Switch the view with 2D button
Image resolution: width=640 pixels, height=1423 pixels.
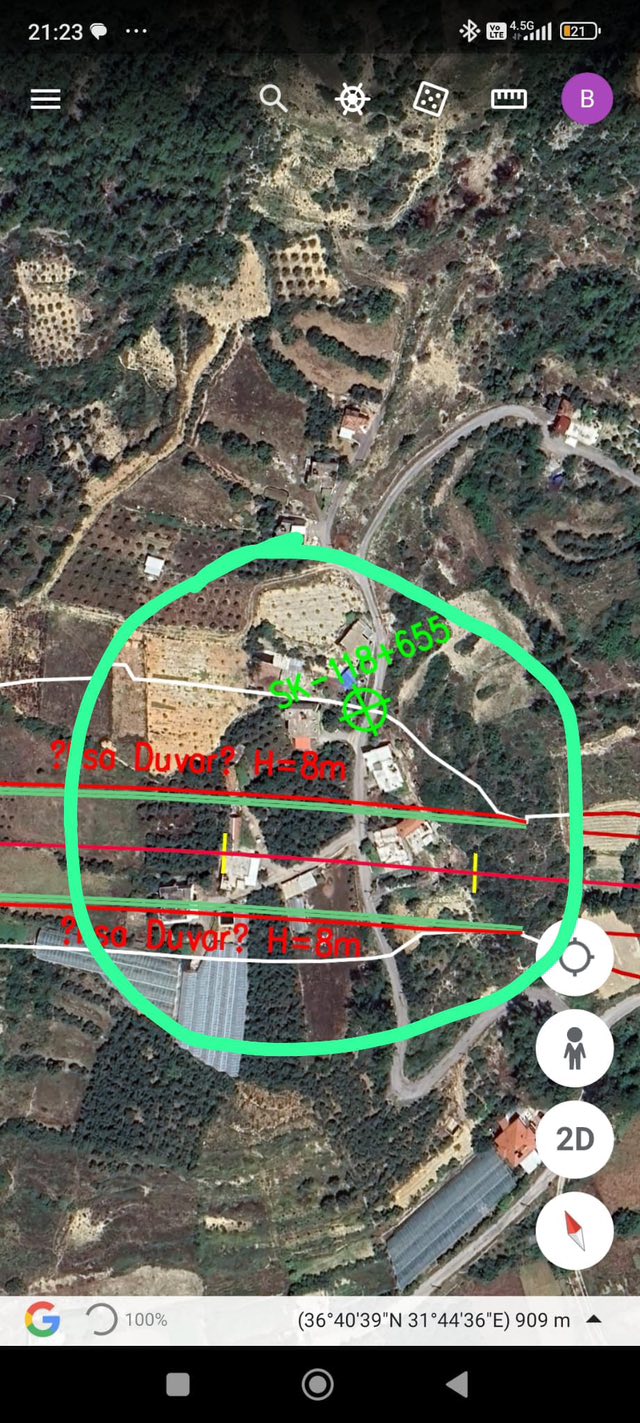tap(575, 1139)
